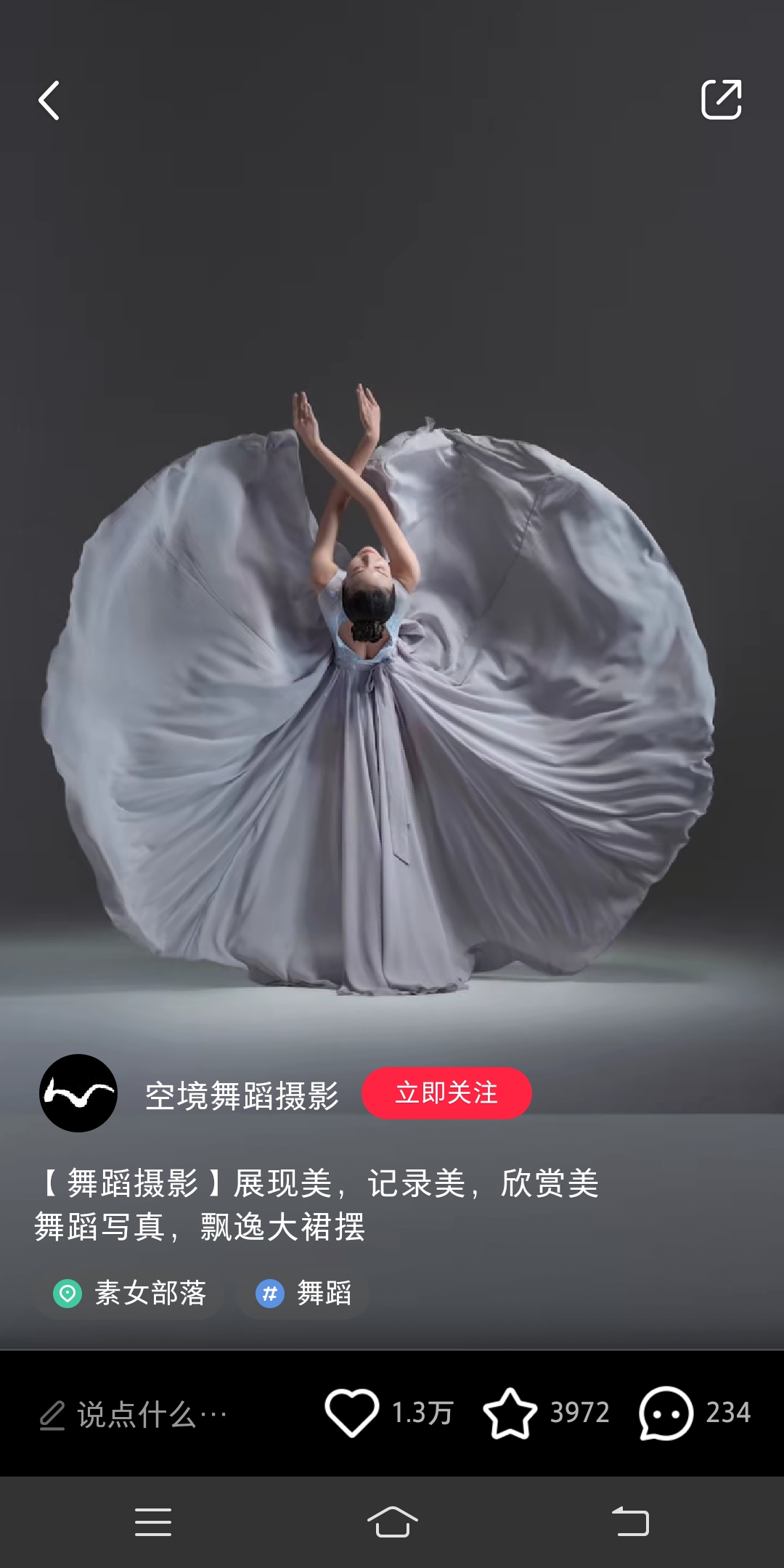Screen dimensions: 784x1568
Task: Like the post with the heart icon
Action: click(x=352, y=1413)
